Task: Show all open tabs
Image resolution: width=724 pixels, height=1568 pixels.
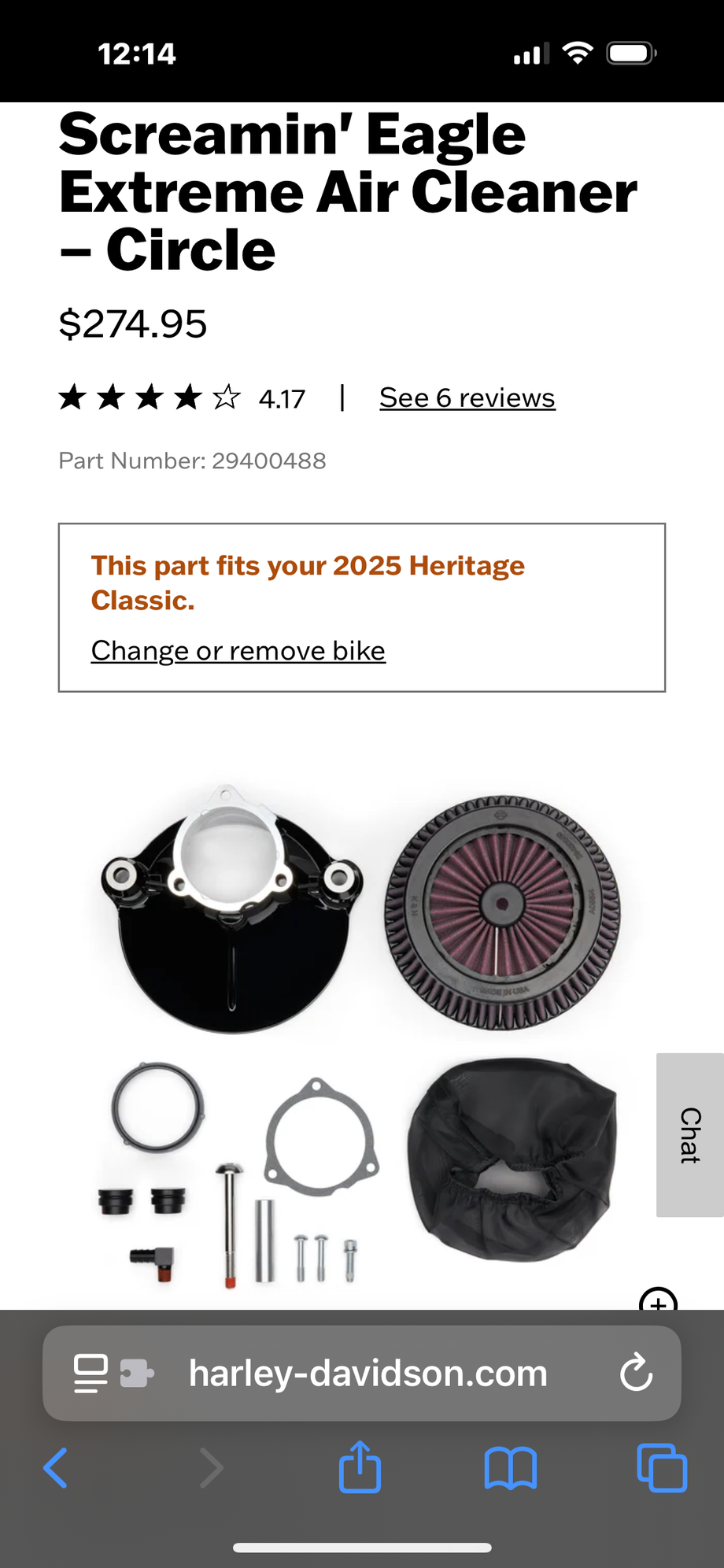Action: [x=661, y=1468]
